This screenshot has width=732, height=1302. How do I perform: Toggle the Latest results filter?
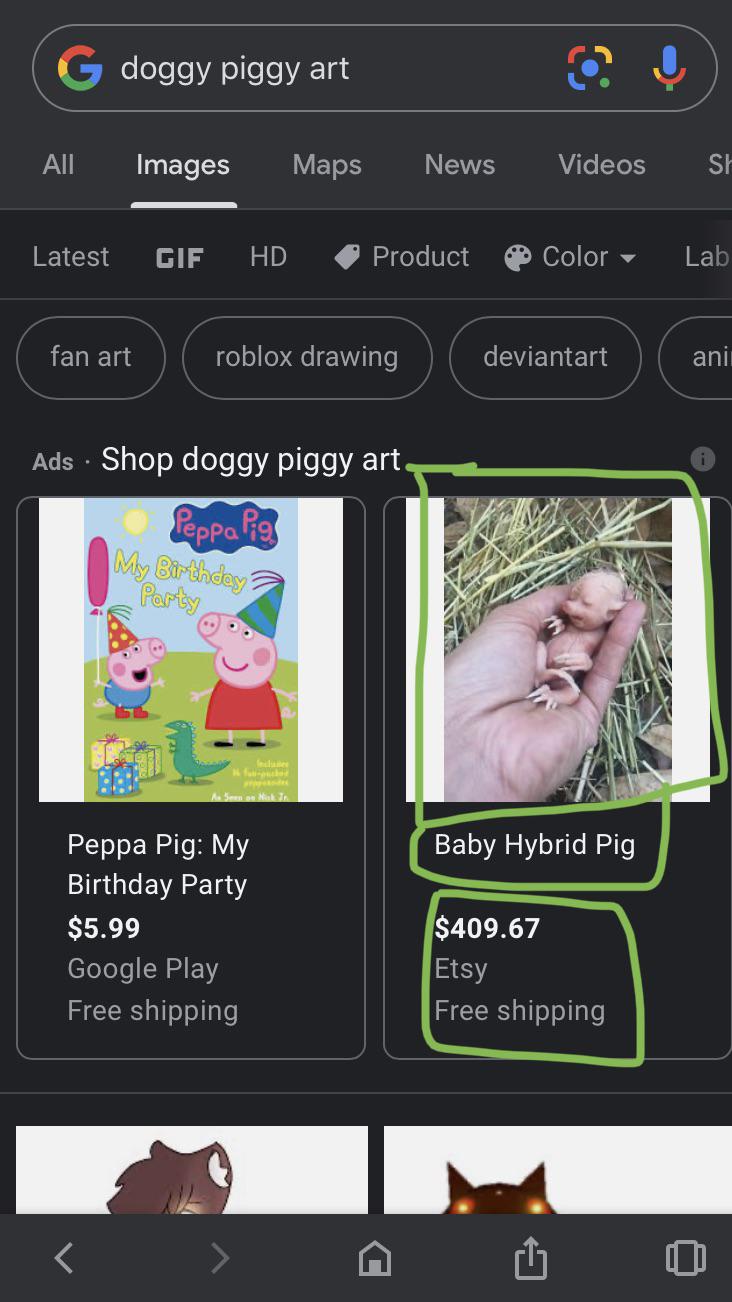(x=70, y=257)
